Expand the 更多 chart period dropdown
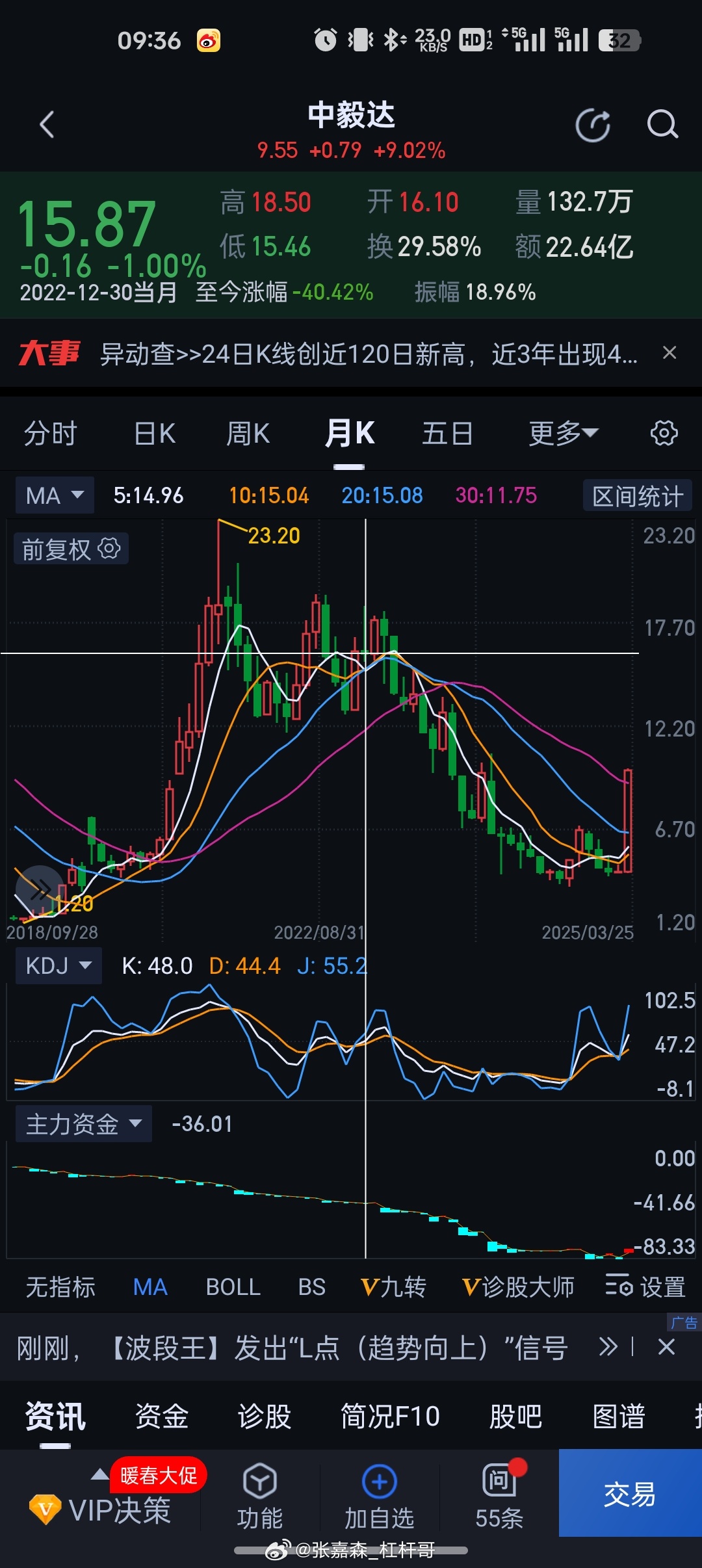The width and height of the screenshot is (702, 1568). point(563,434)
